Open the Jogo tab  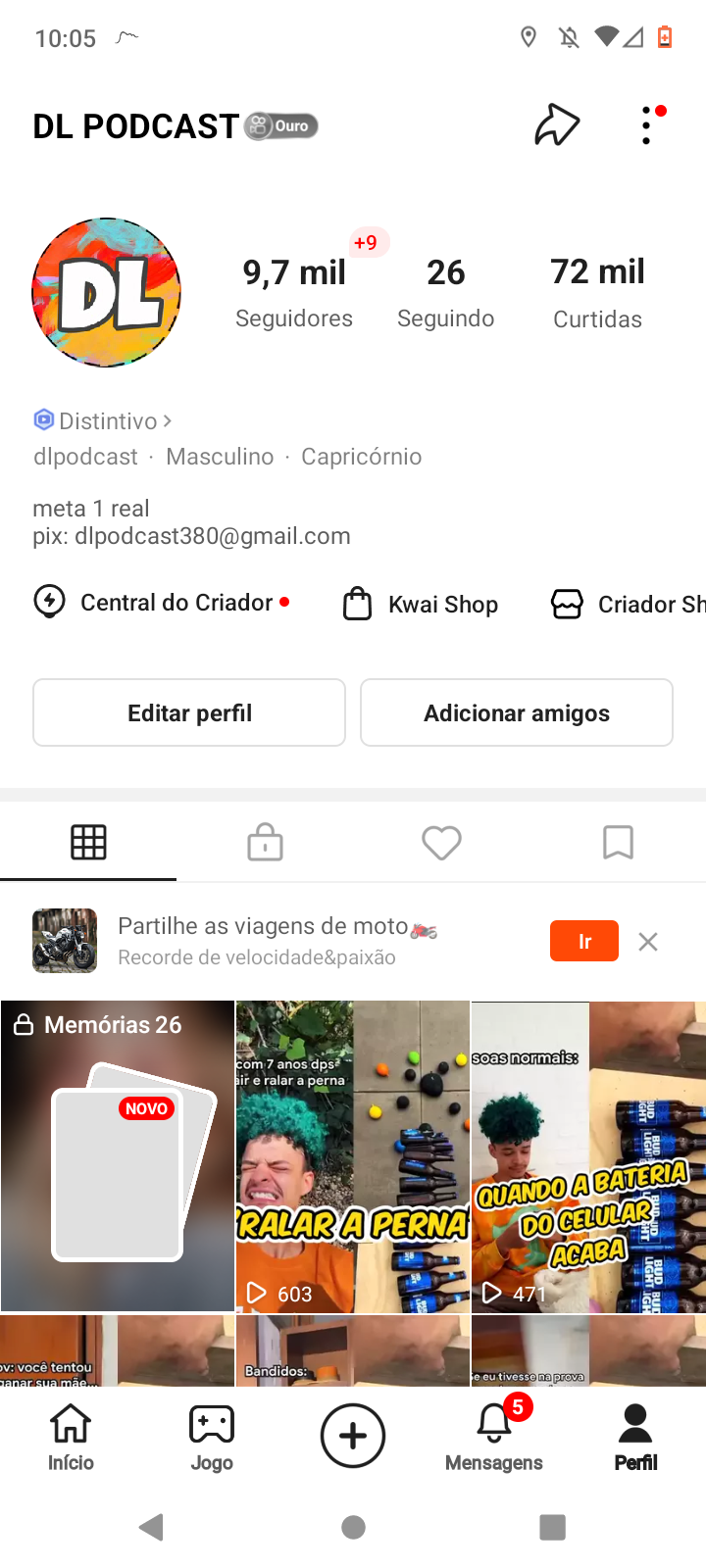click(212, 1437)
